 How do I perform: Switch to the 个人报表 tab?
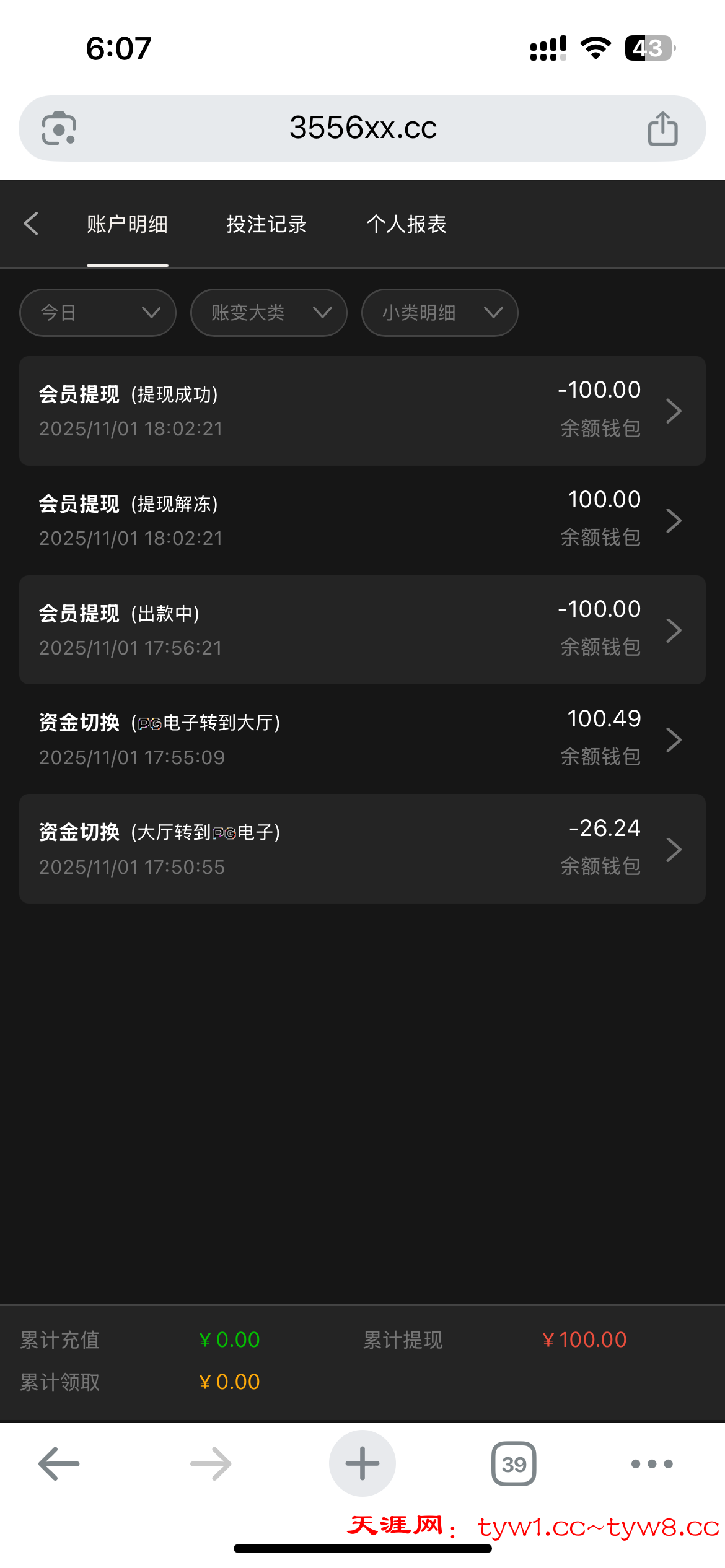406,224
